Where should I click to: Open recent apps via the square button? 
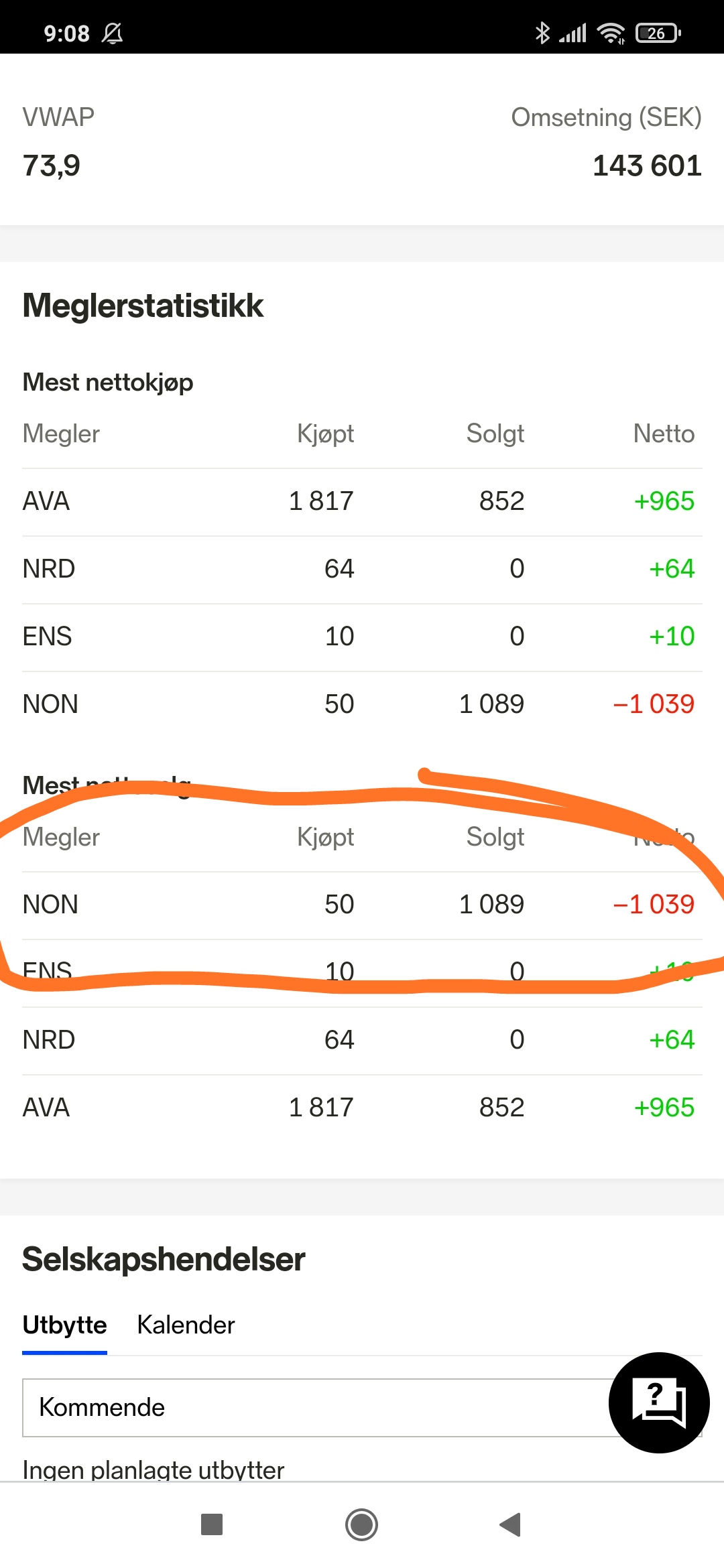212,1524
